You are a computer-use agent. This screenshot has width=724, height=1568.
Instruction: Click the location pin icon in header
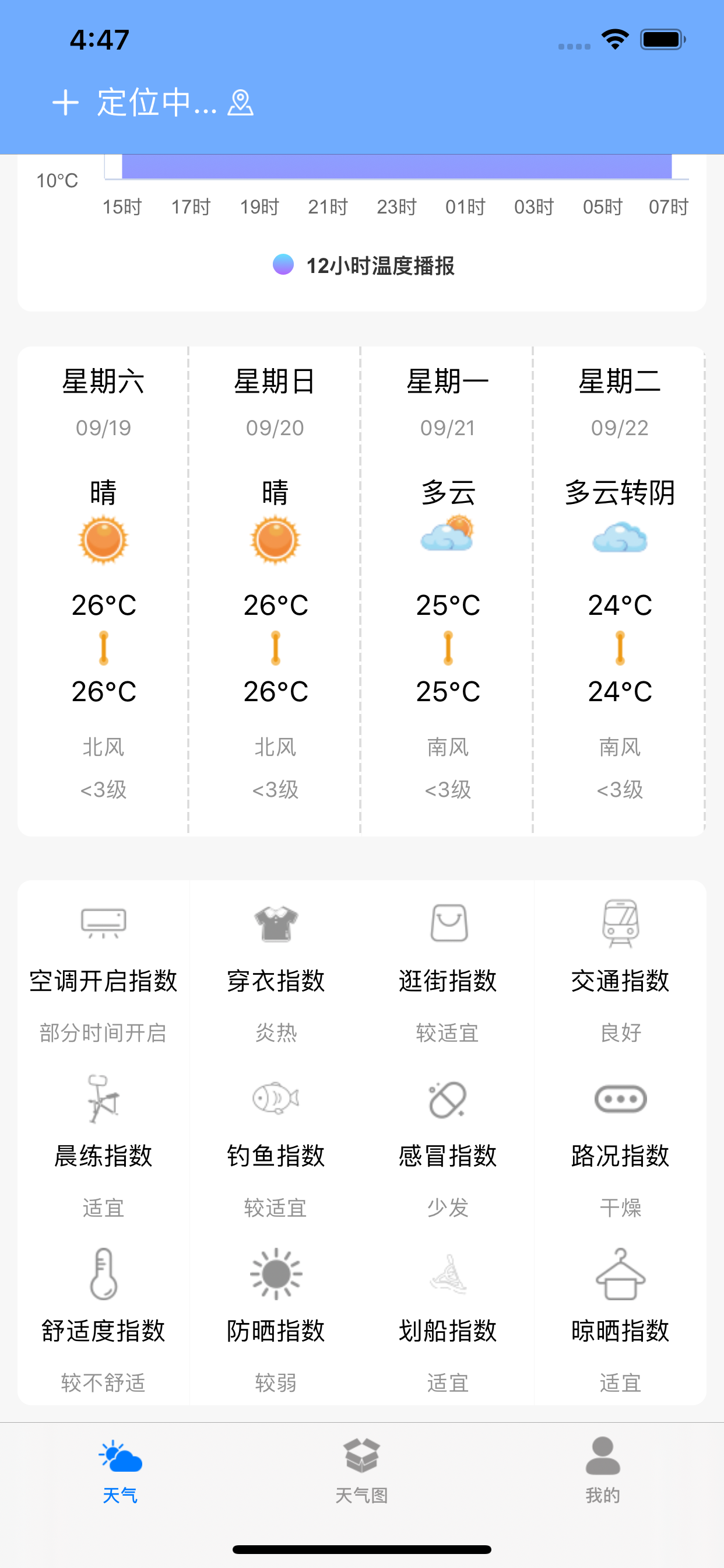click(x=240, y=104)
